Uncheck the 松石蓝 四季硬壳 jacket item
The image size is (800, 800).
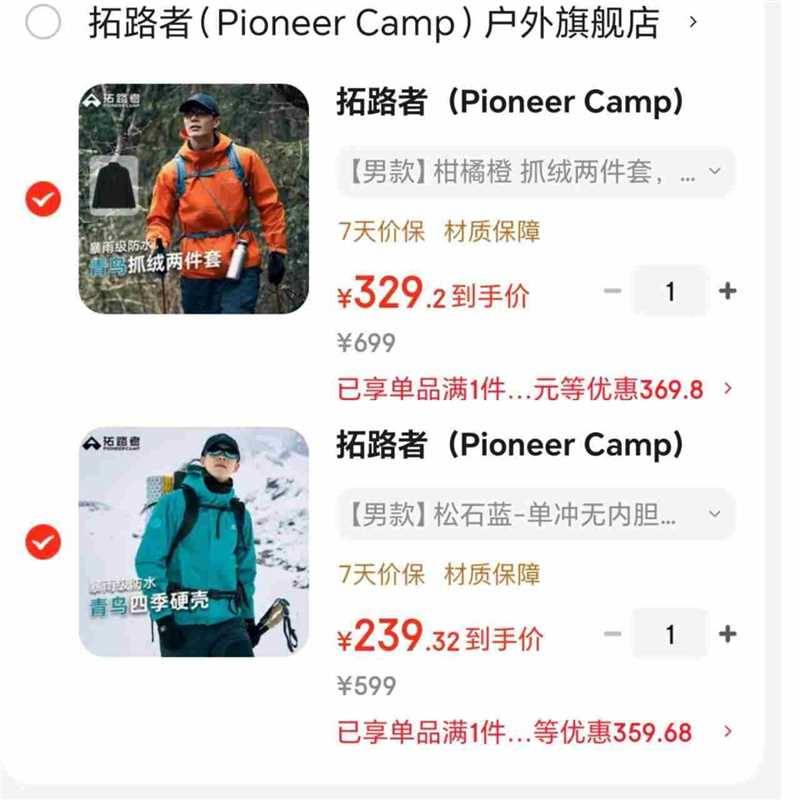tap(43, 542)
